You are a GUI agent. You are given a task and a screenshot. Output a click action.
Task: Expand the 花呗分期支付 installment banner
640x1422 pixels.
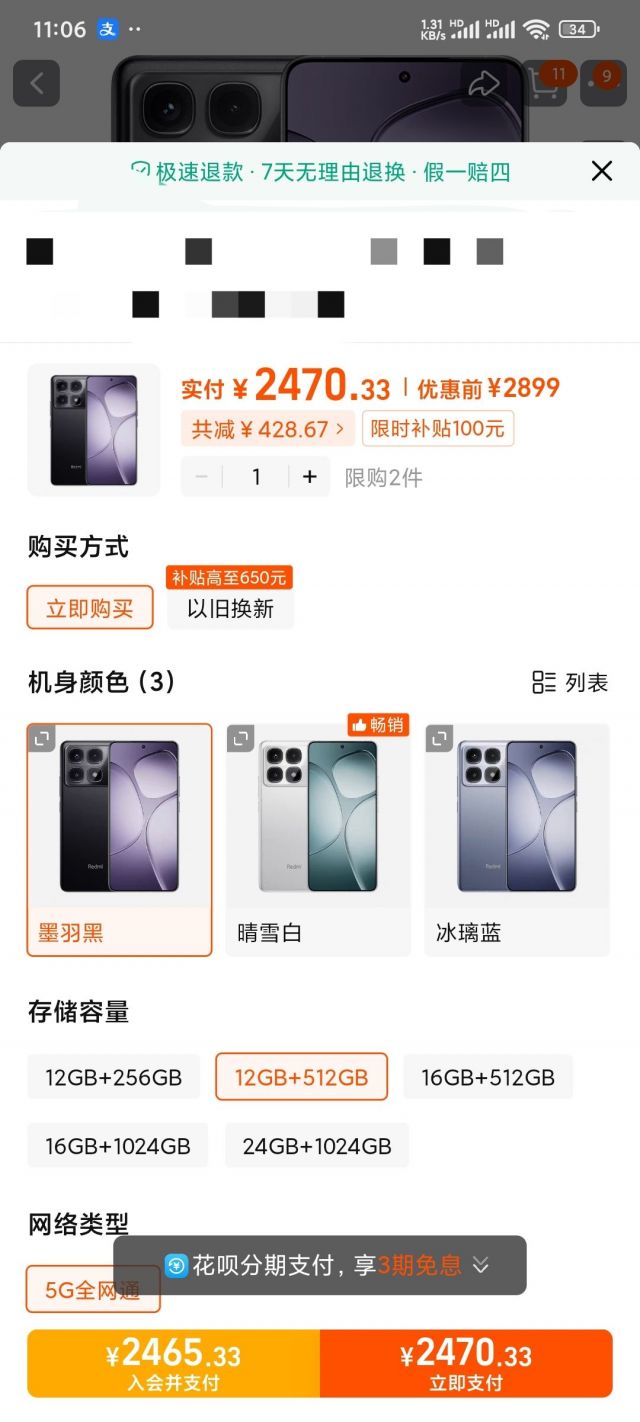480,1266
